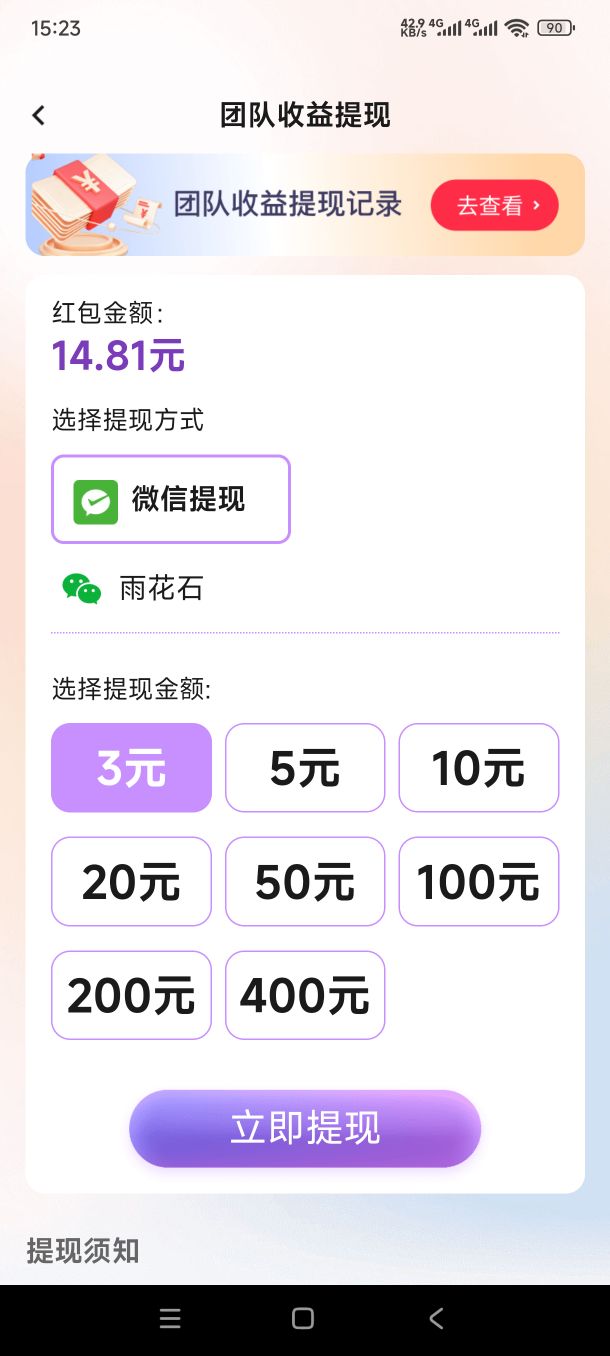
Task: Open withdrawal records via 去查看
Action: click(494, 205)
